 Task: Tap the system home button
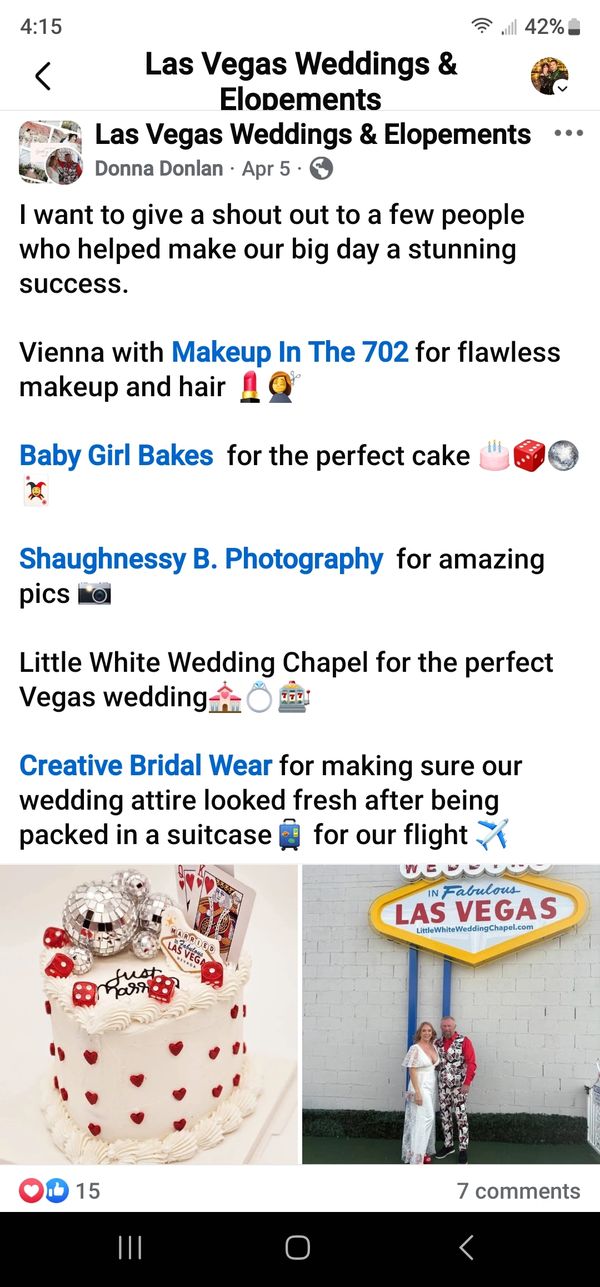pyautogui.click(x=298, y=1247)
